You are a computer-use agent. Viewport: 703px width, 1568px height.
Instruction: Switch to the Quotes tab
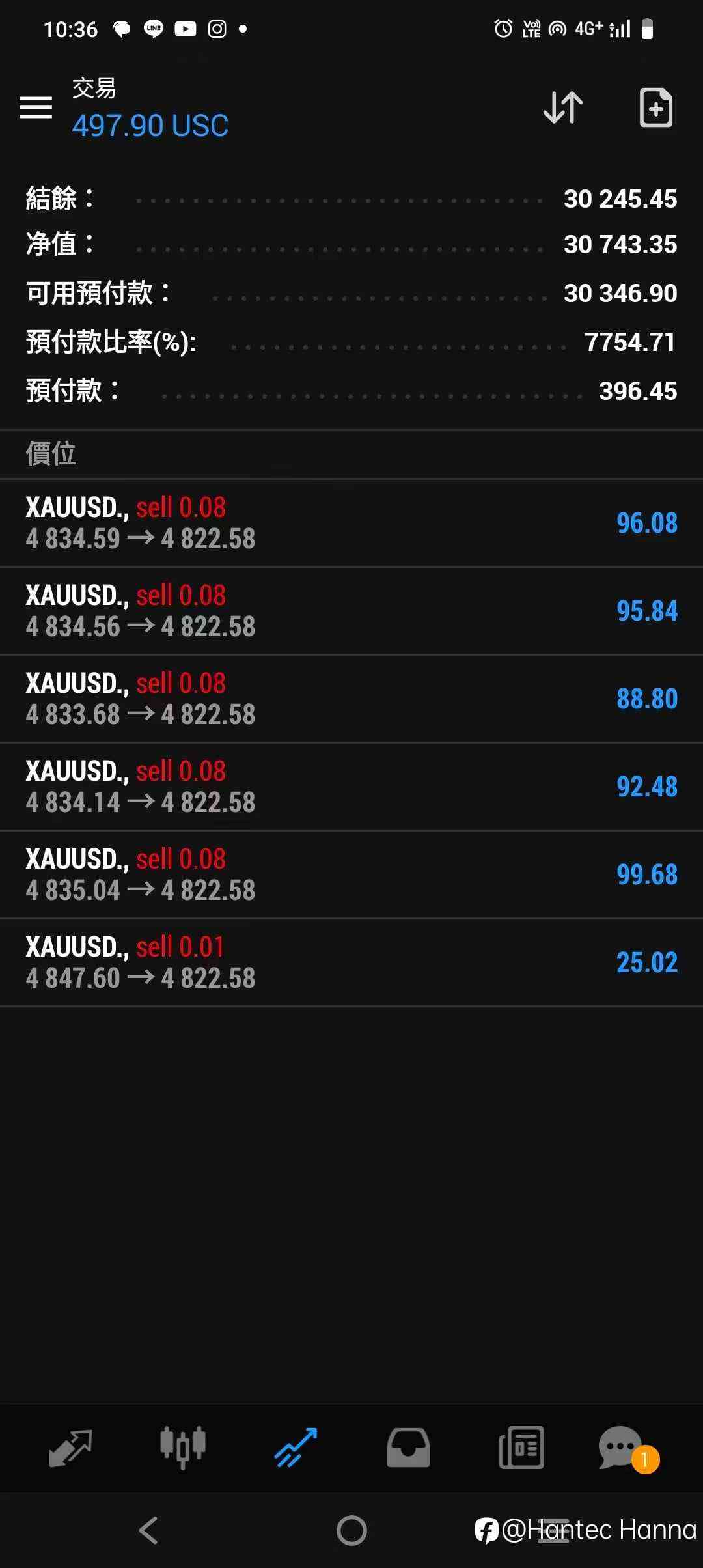pyautogui.click(x=70, y=1448)
